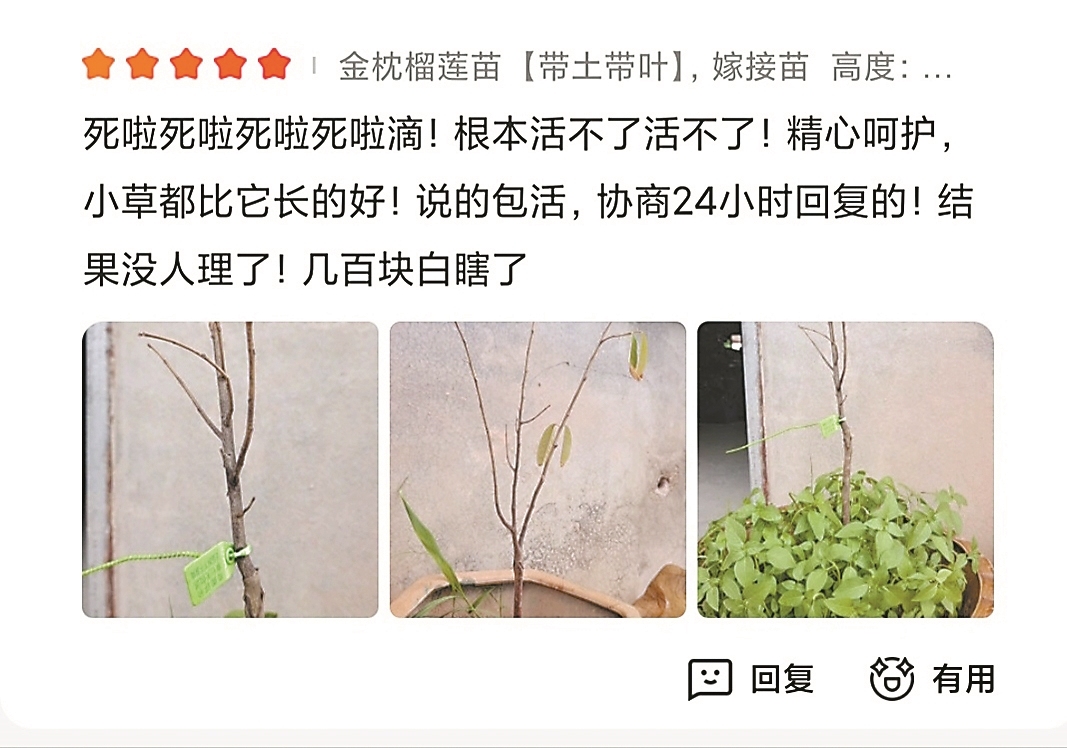Reply to this review via 回复

point(751,680)
